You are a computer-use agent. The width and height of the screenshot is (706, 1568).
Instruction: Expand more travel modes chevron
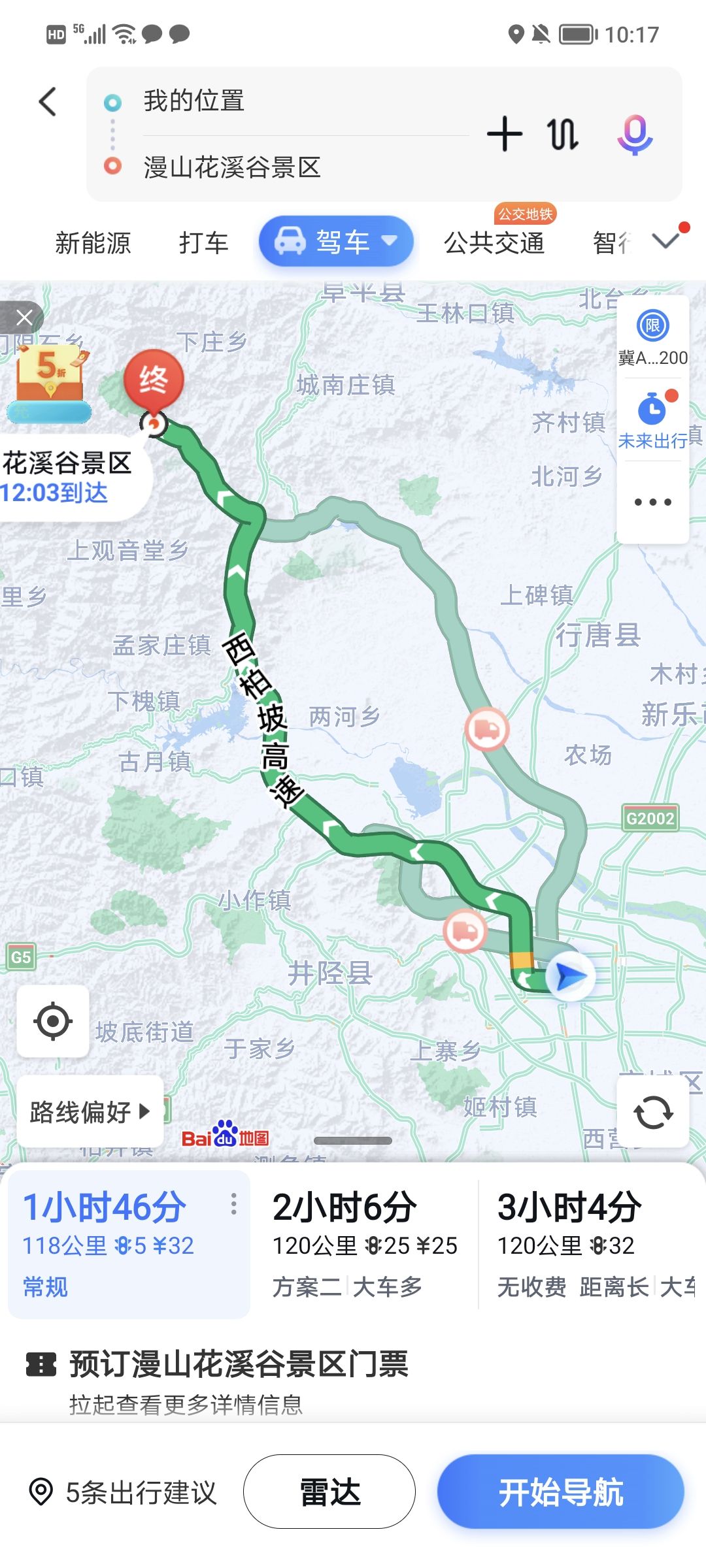(x=666, y=241)
